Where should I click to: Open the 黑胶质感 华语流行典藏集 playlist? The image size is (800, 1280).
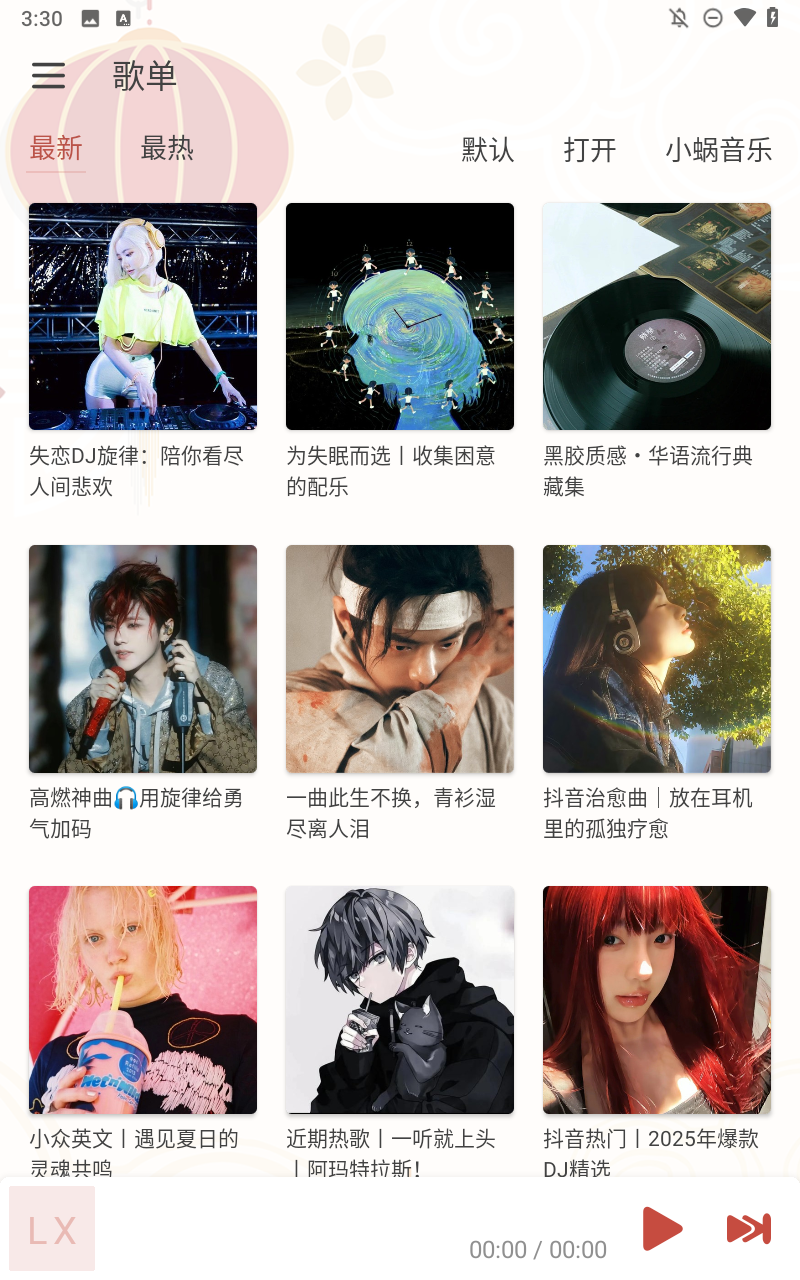pyautogui.click(x=657, y=317)
